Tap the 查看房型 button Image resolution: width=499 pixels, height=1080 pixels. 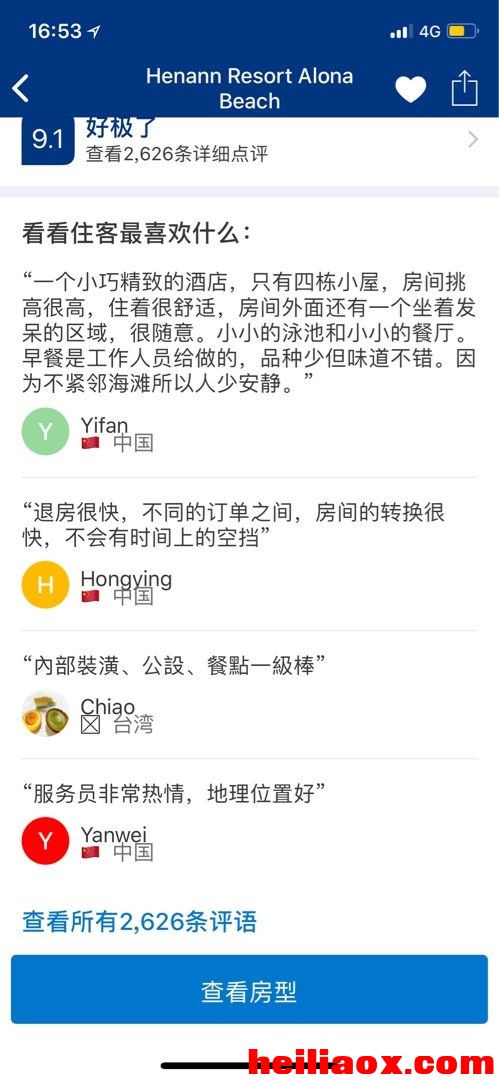[250, 991]
